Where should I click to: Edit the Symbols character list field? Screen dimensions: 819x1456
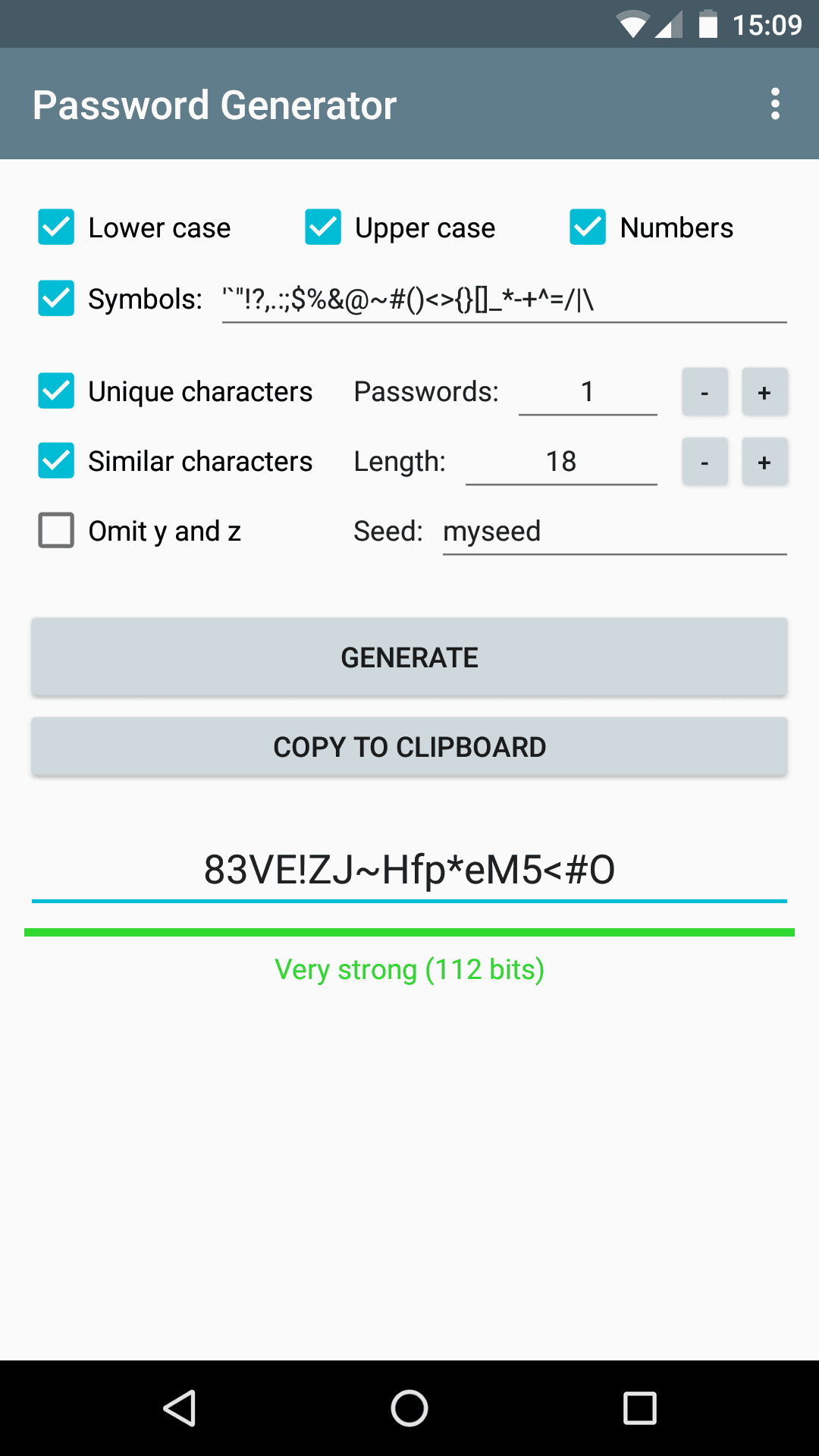point(504,300)
